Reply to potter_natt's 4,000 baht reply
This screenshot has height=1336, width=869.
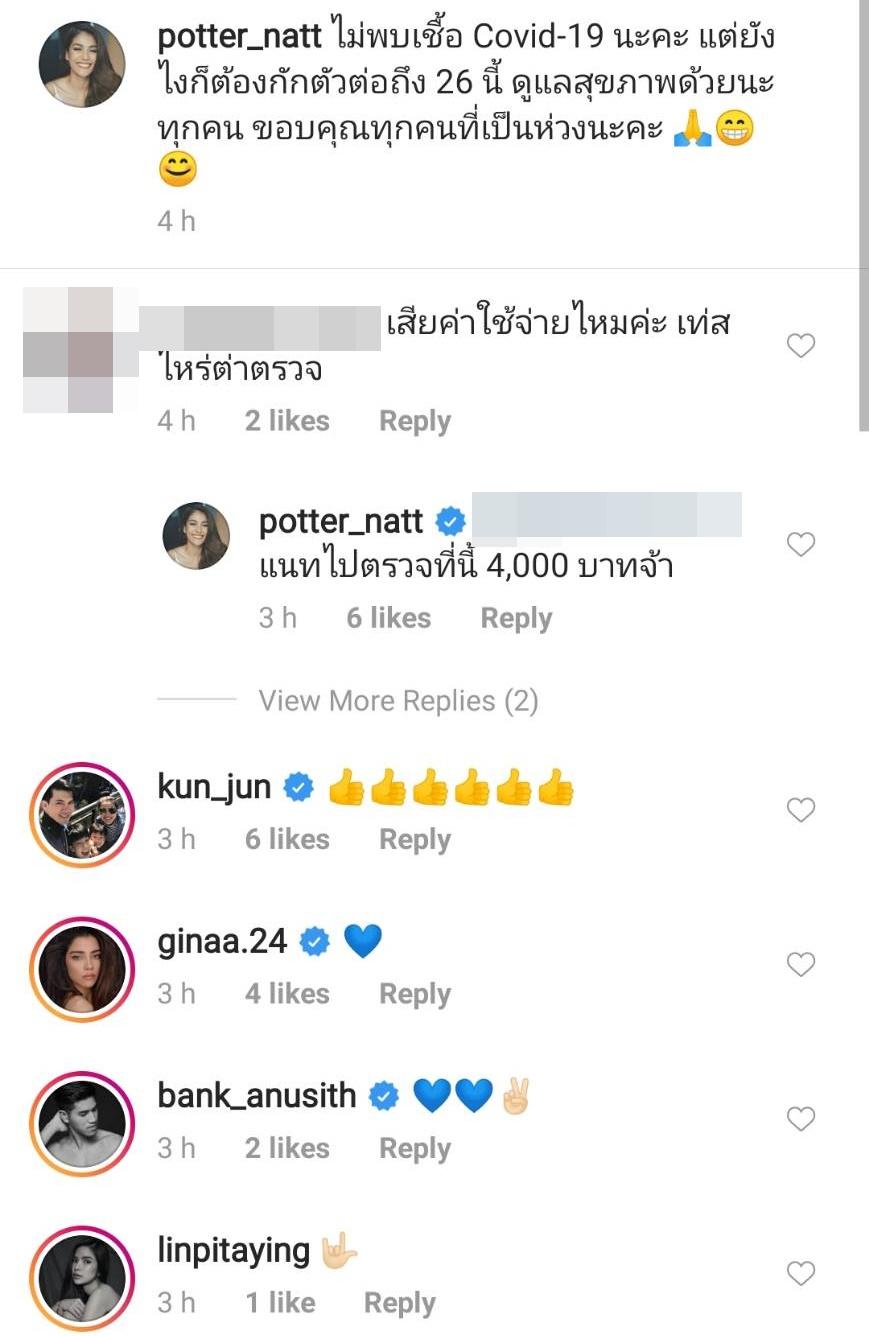pyautogui.click(x=516, y=619)
